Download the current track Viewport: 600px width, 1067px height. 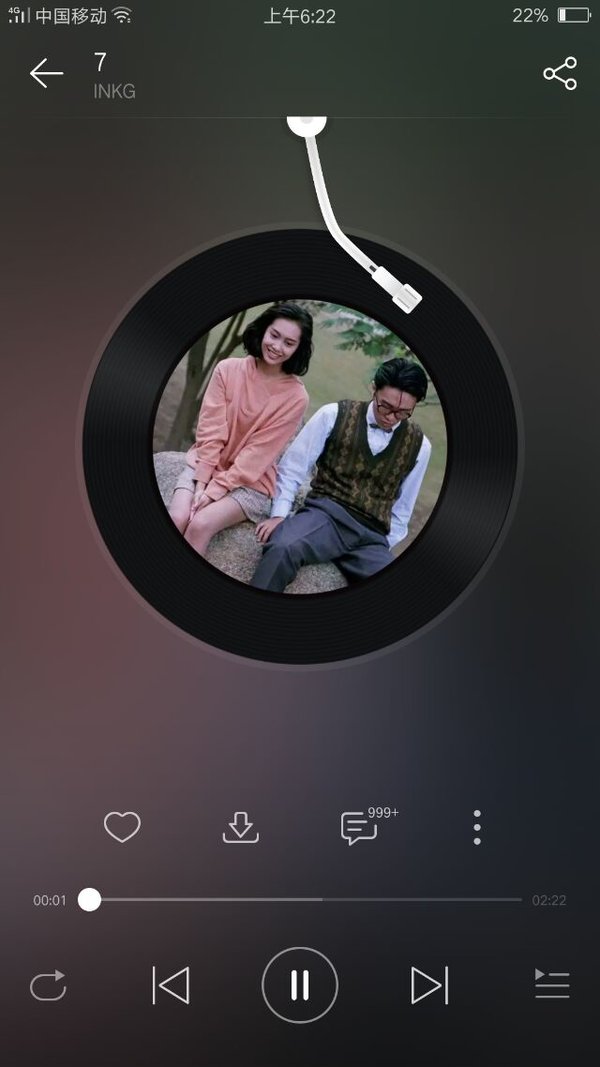pyautogui.click(x=240, y=827)
